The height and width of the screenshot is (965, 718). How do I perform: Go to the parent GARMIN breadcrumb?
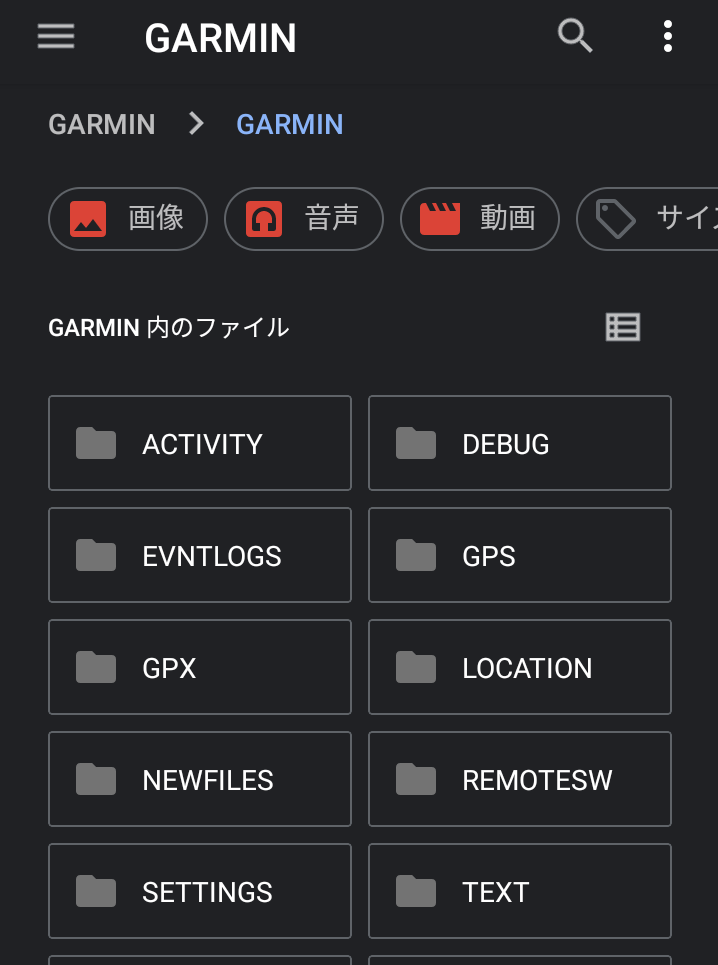(102, 124)
